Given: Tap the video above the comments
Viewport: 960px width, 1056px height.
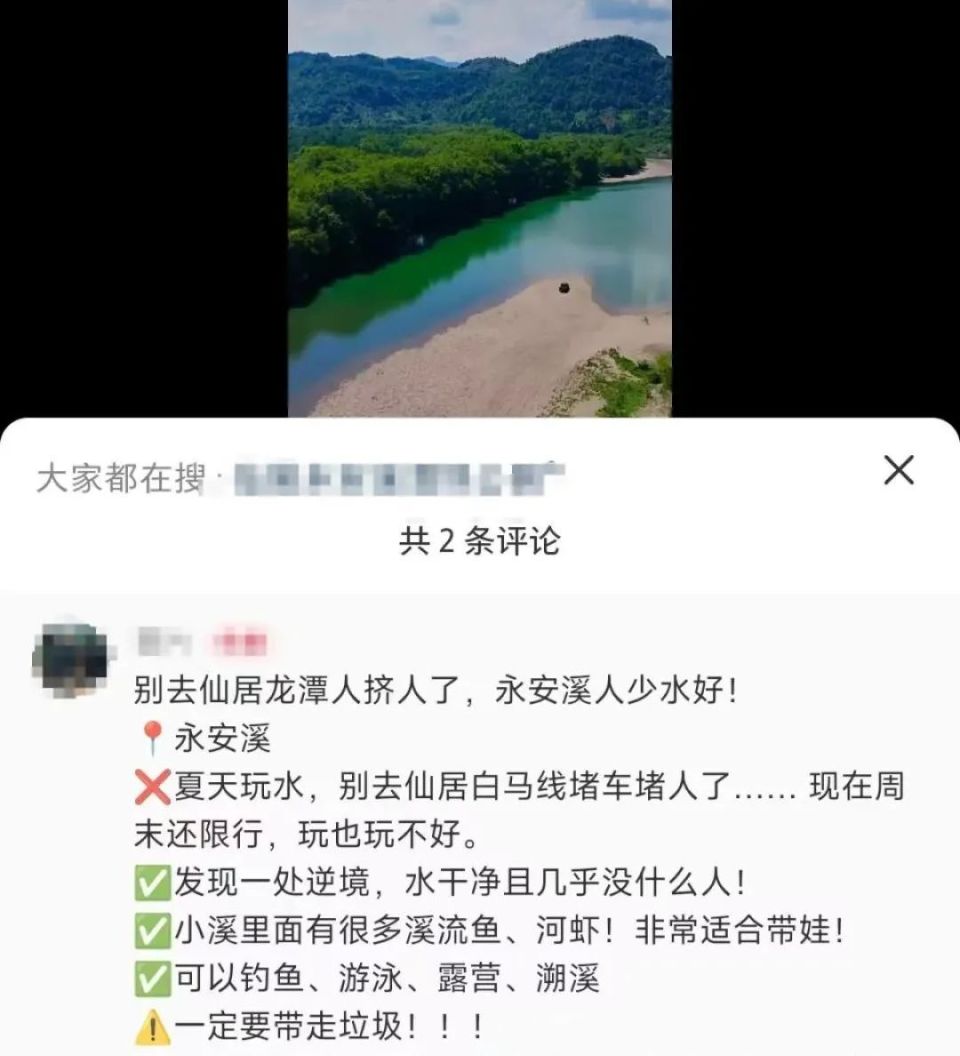Looking at the screenshot, I should 480,208.
